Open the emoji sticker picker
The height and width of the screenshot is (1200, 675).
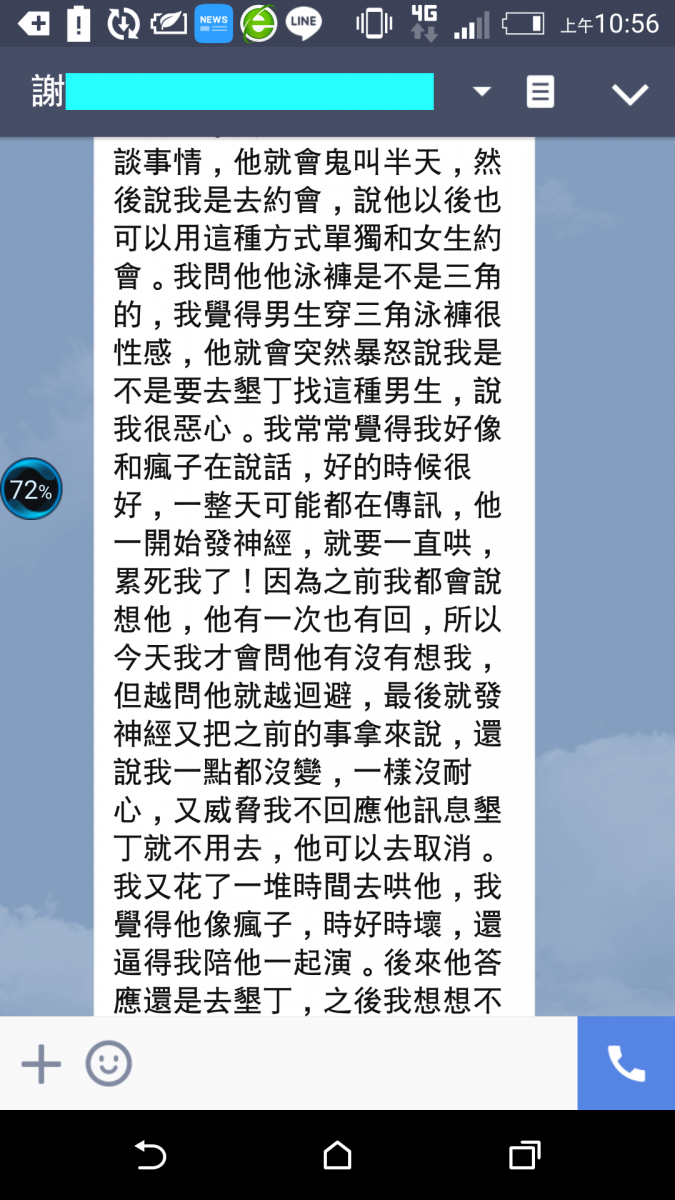pyautogui.click(x=108, y=1064)
